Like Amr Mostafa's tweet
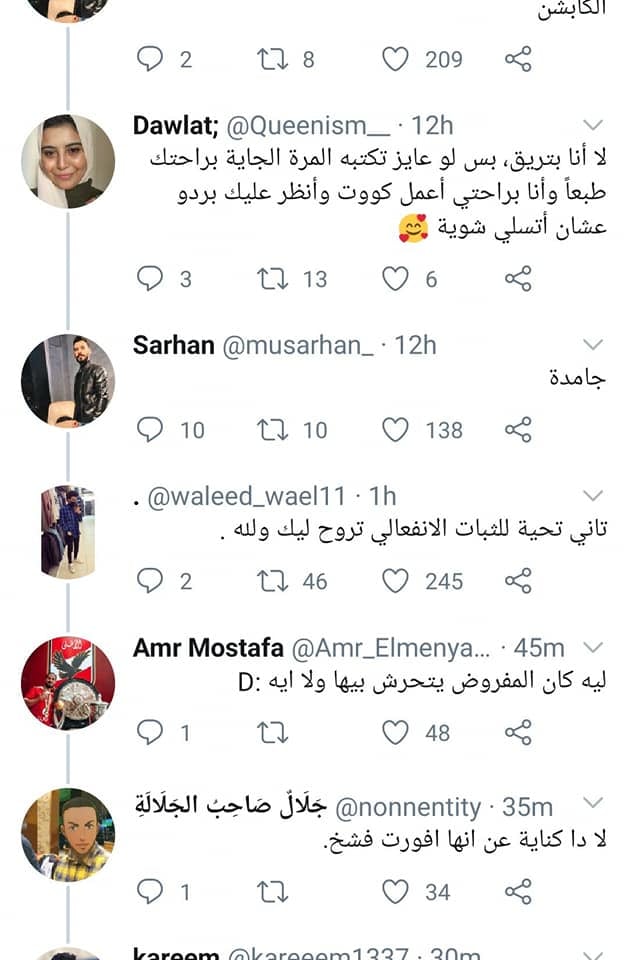The width and height of the screenshot is (628, 960). (x=396, y=733)
